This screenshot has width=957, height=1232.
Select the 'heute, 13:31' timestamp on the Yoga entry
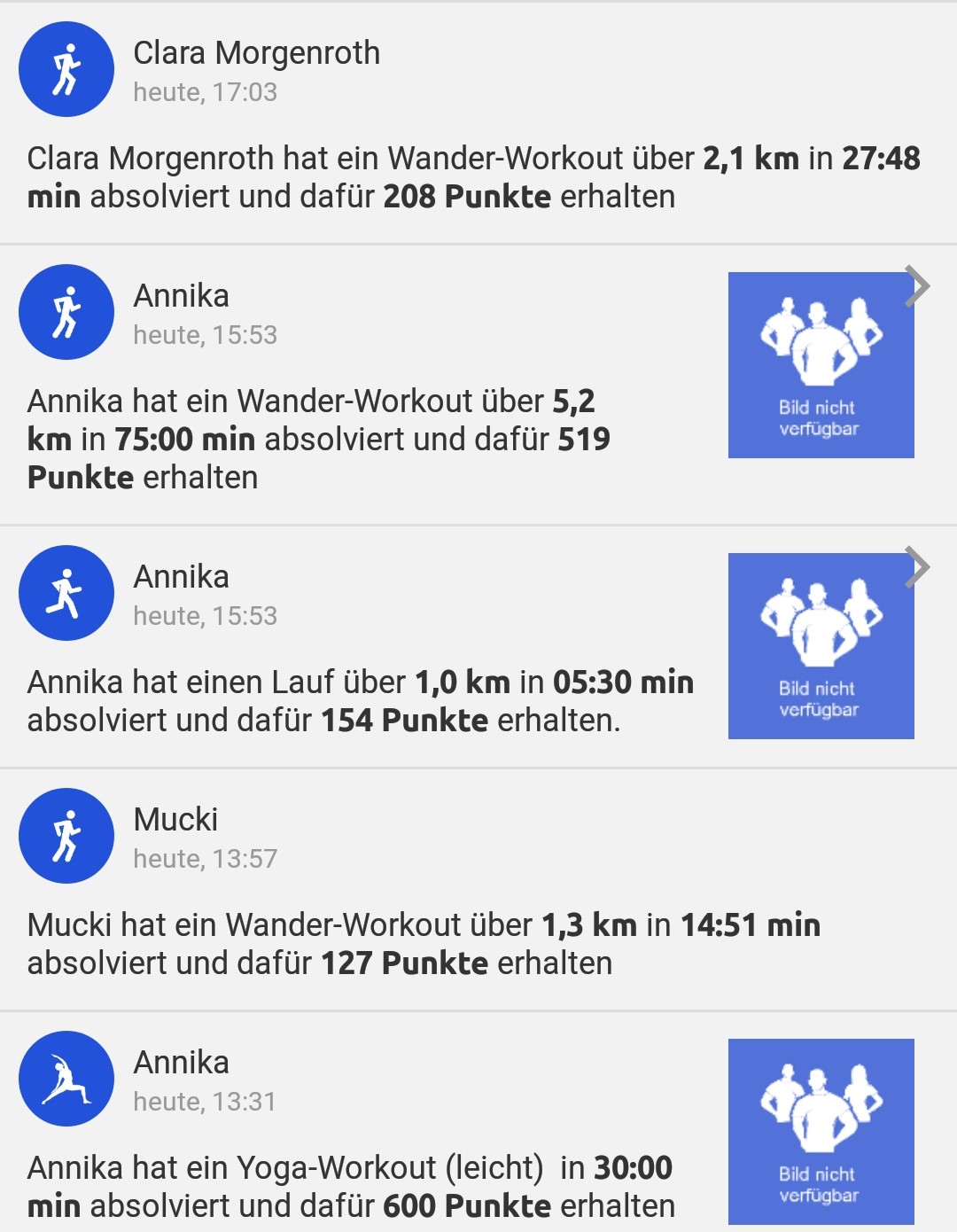(x=205, y=1103)
